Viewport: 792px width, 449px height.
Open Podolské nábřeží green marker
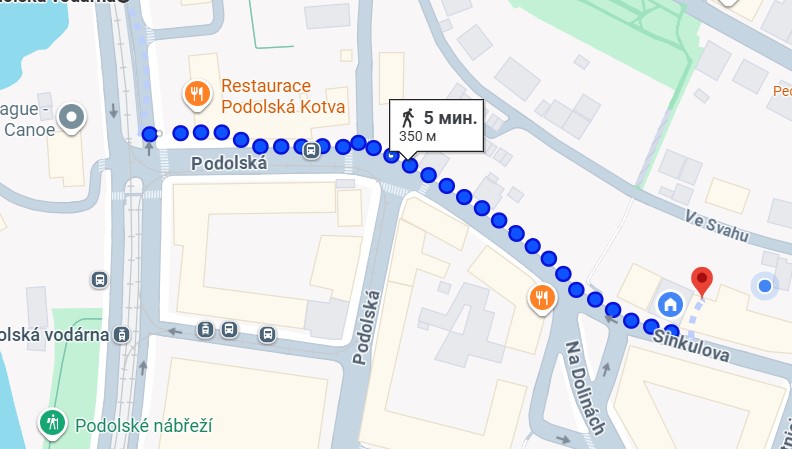(50, 424)
